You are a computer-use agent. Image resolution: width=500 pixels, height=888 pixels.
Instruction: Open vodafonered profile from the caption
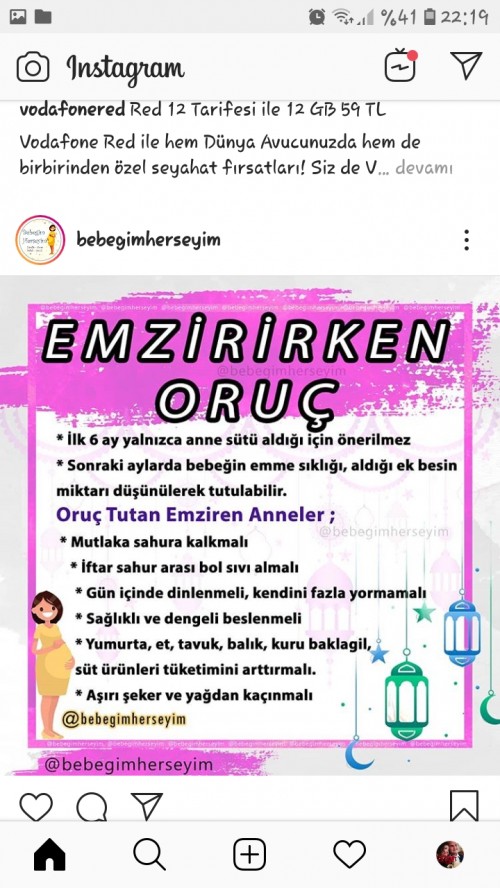[x=72, y=109]
